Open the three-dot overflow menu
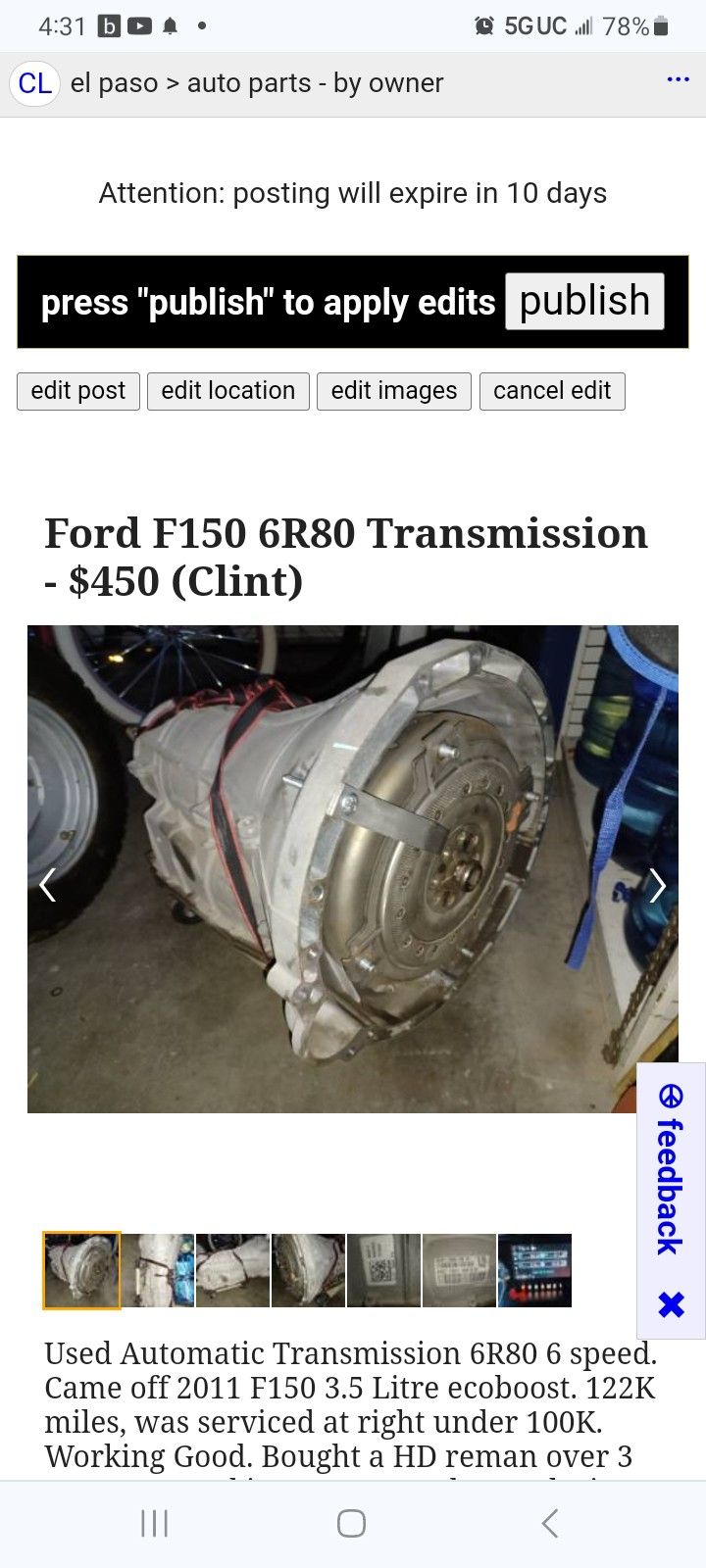This screenshot has height=1568, width=706. tap(678, 79)
